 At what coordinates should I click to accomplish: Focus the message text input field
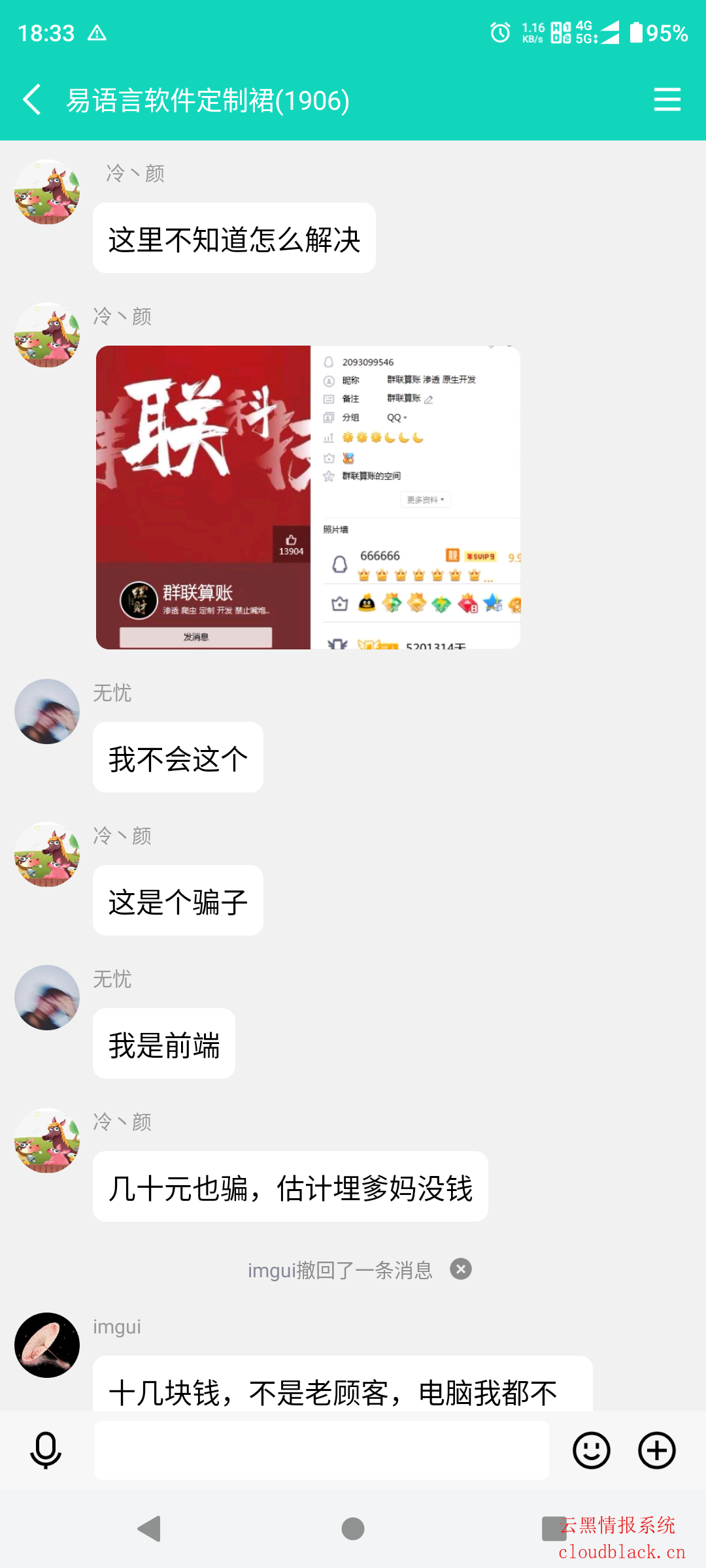point(322,1450)
